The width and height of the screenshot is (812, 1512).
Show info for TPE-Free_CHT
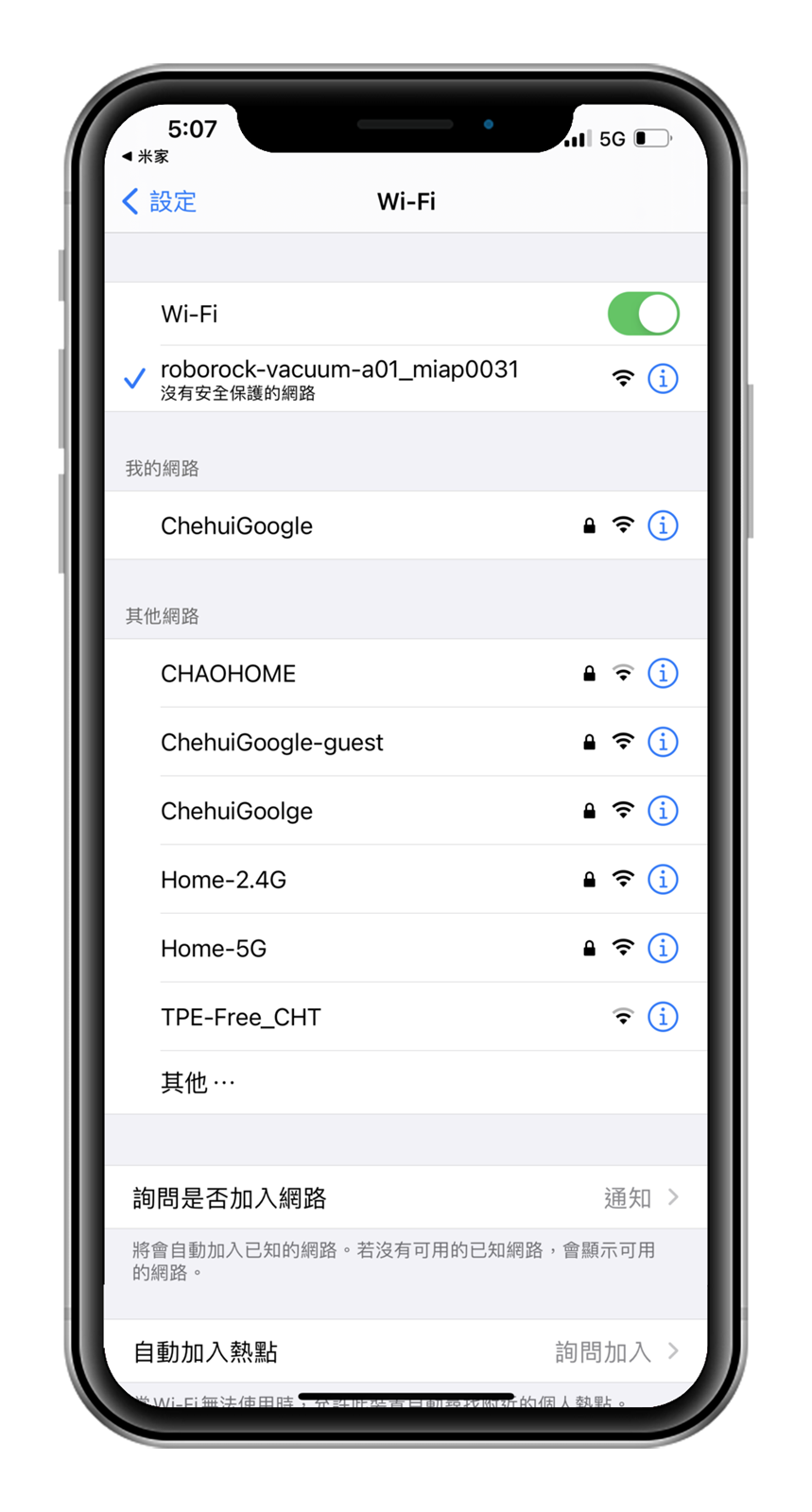click(663, 1017)
